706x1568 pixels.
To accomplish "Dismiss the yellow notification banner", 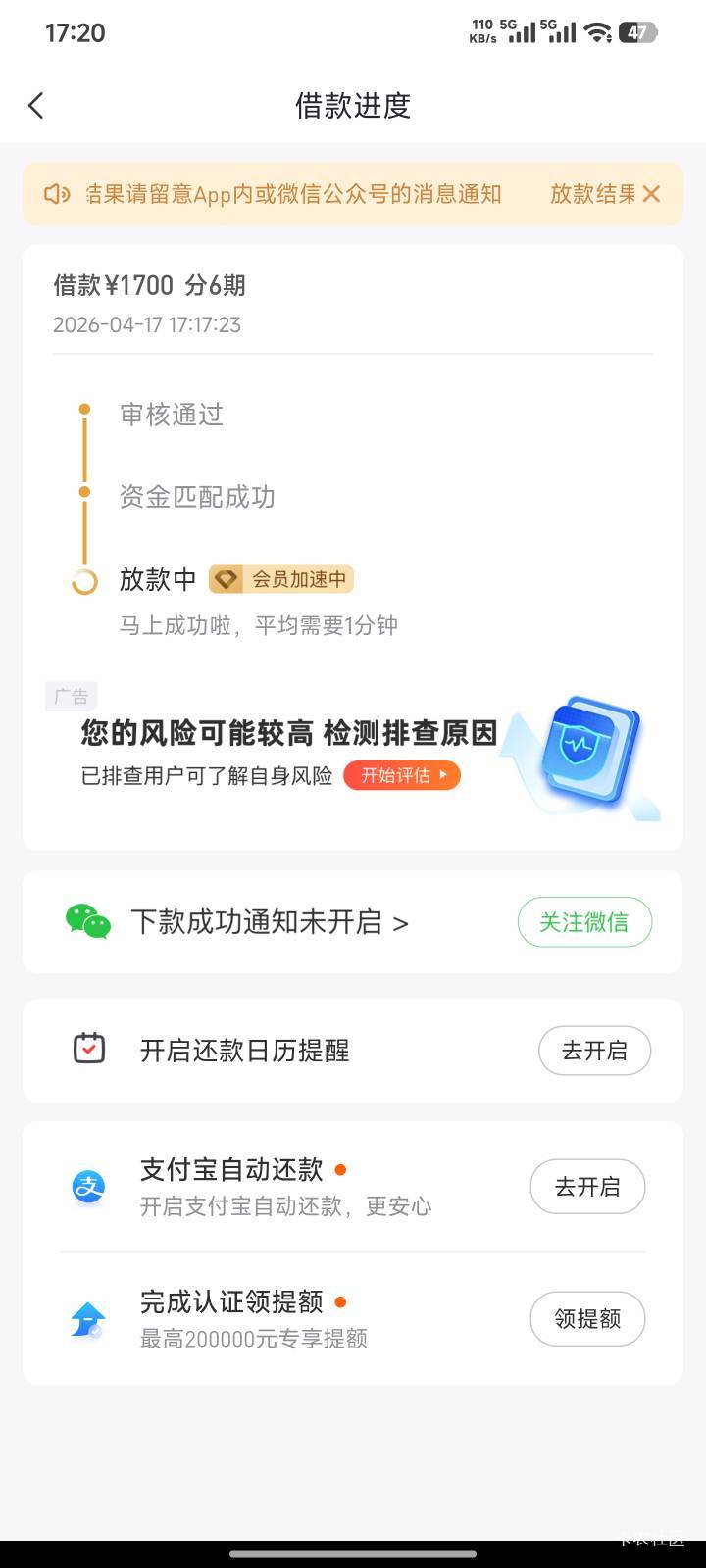I will pos(651,194).
